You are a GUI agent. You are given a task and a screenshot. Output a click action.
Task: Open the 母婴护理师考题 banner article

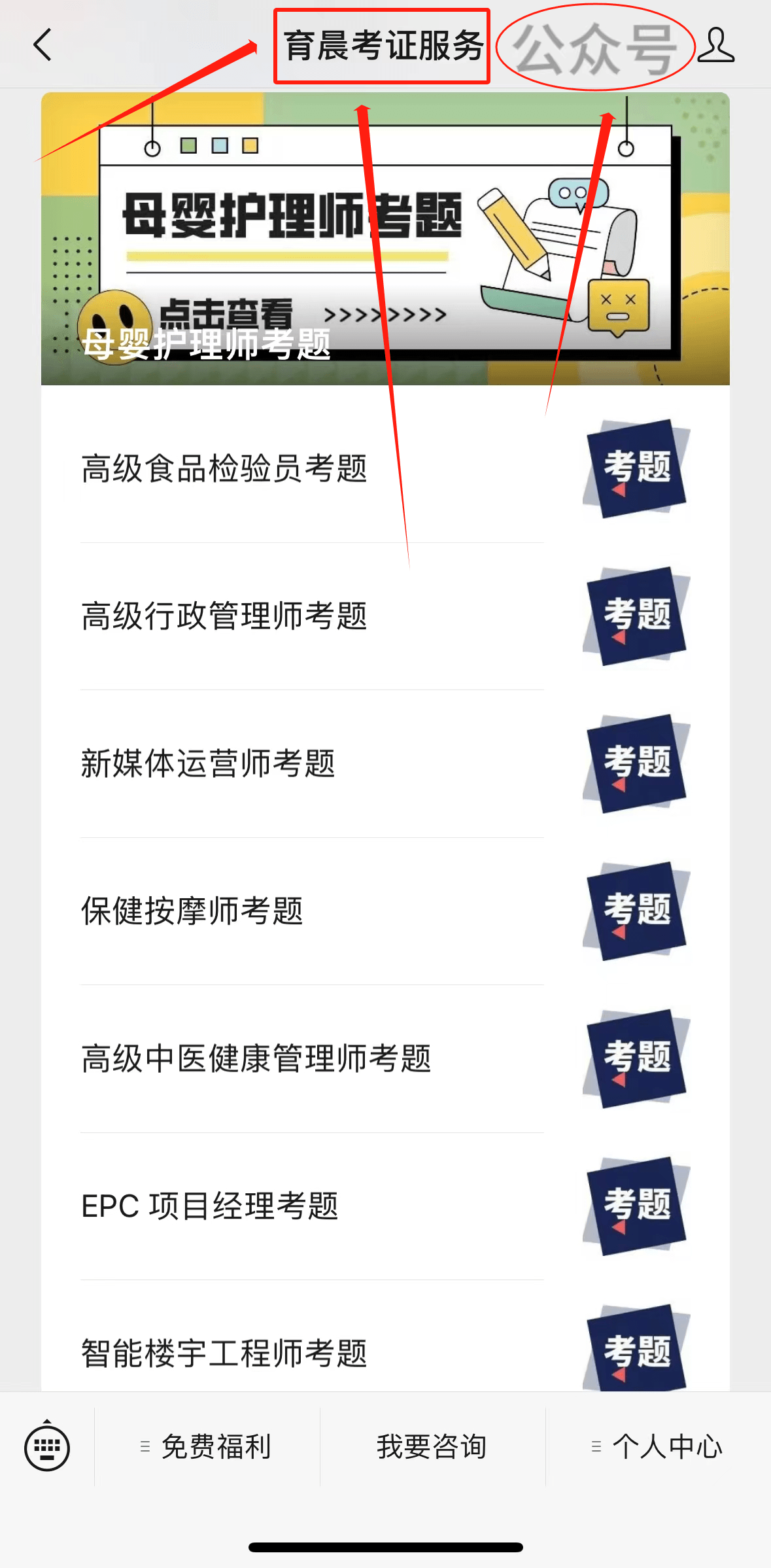pyautogui.click(x=385, y=239)
